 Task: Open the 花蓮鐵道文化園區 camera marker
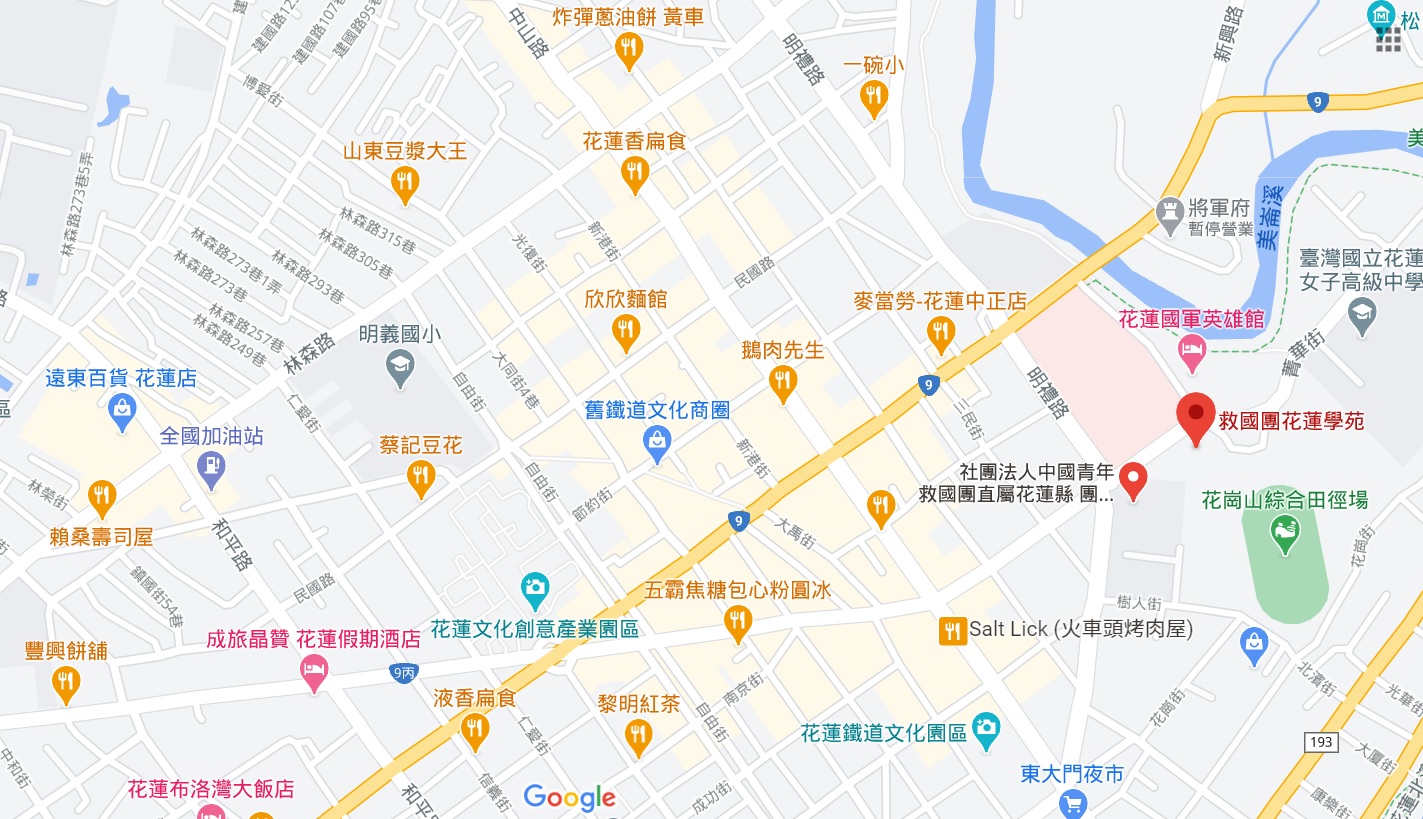point(985,730)
